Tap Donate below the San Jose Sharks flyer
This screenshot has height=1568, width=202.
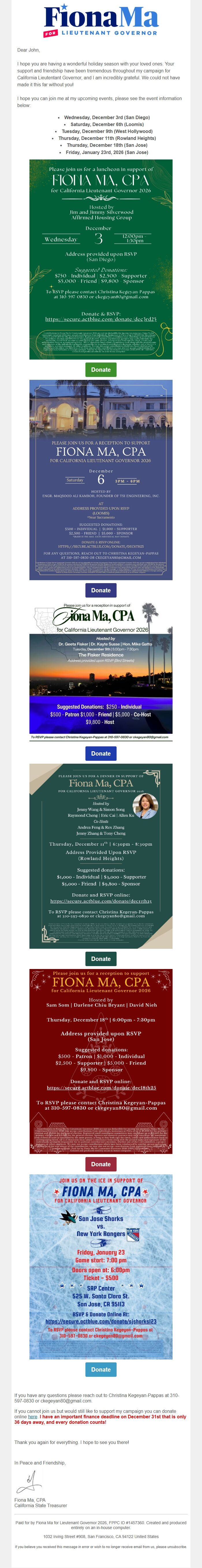point(100,1369)
